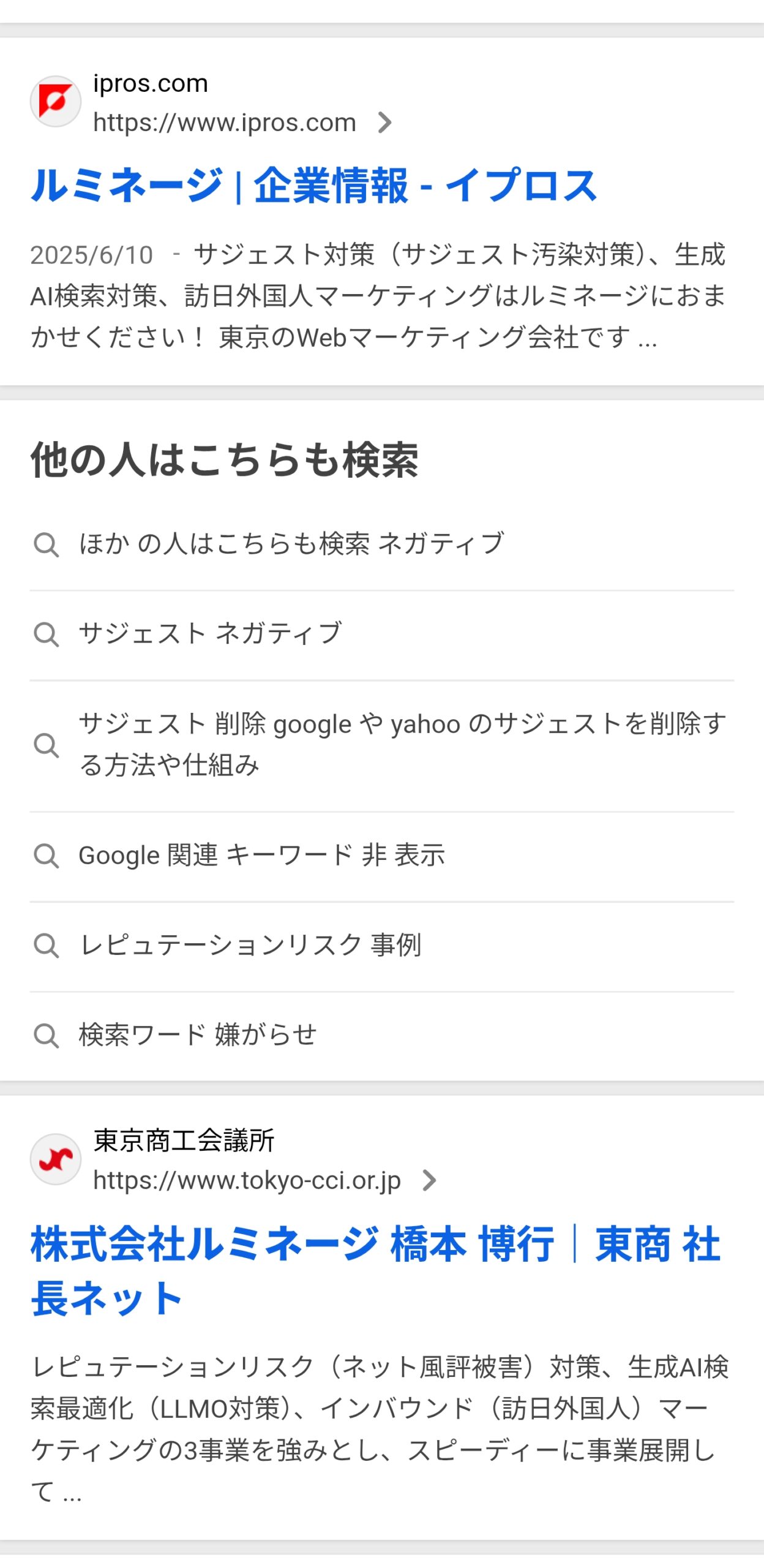The image size is (764, 1568).
Task: Search Google 関連 キーワード 非 表示
Action: (261, 855)
